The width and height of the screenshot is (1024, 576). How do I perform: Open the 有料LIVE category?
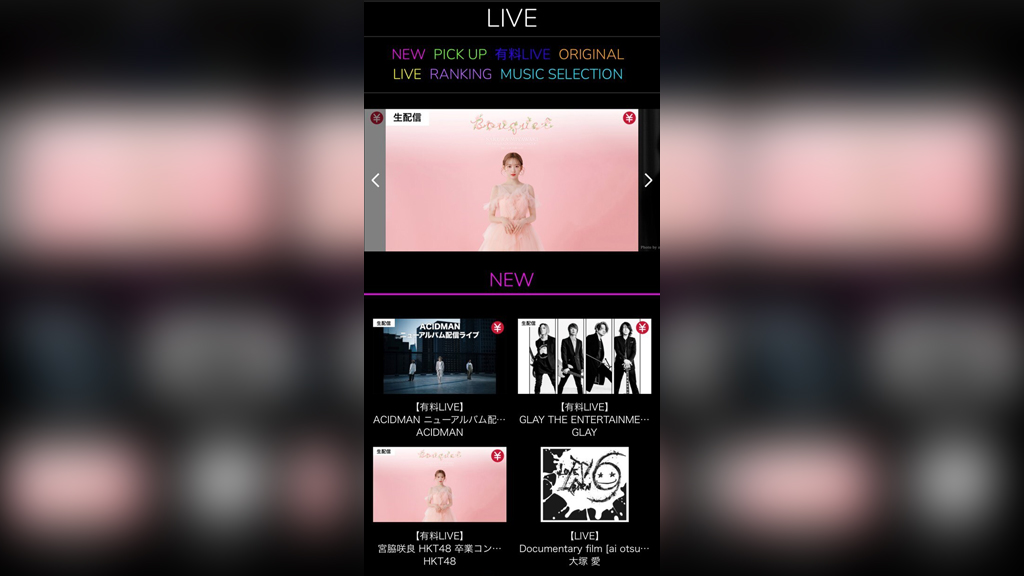[x=522, y=54]
